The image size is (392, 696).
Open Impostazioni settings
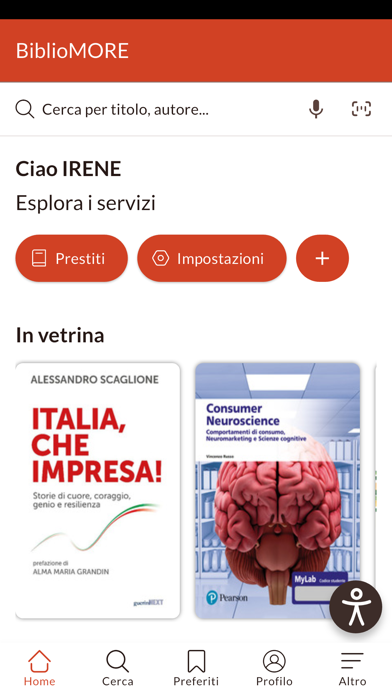pos(212,258)
